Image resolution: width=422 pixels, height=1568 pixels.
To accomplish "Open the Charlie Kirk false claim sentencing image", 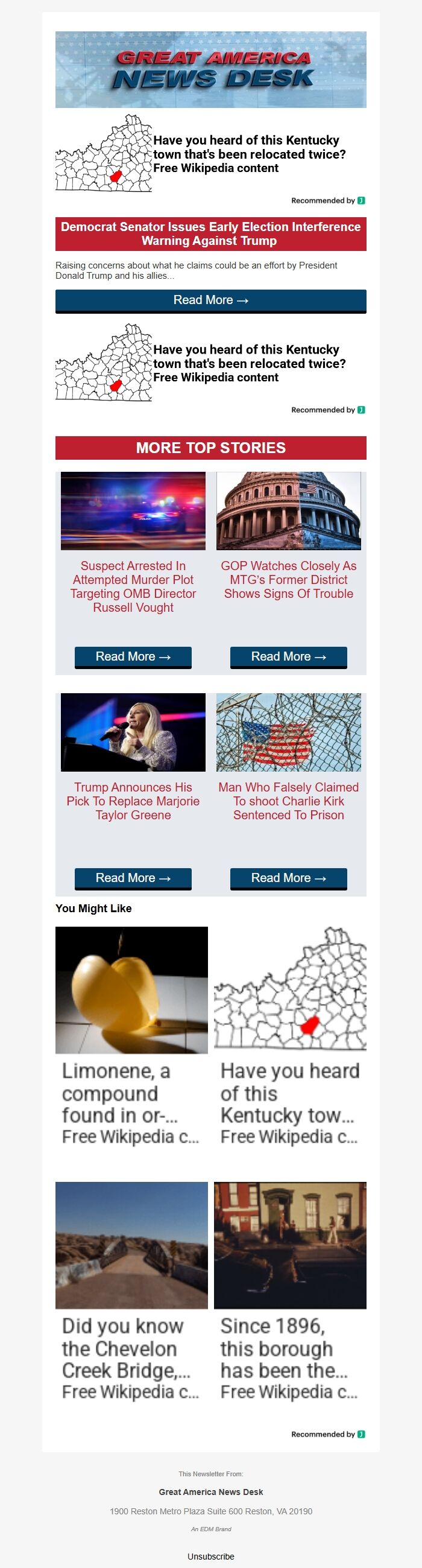I will [x=288, y=732].
